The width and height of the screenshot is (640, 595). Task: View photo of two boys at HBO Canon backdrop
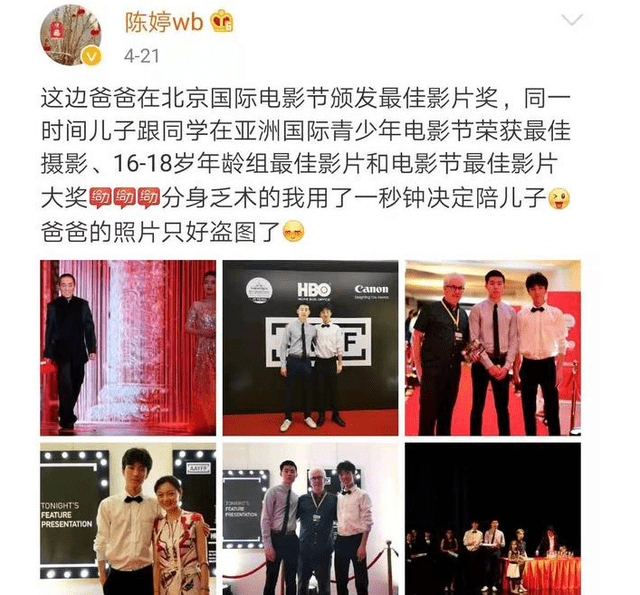pyautogui.click(x=310, y=347)
